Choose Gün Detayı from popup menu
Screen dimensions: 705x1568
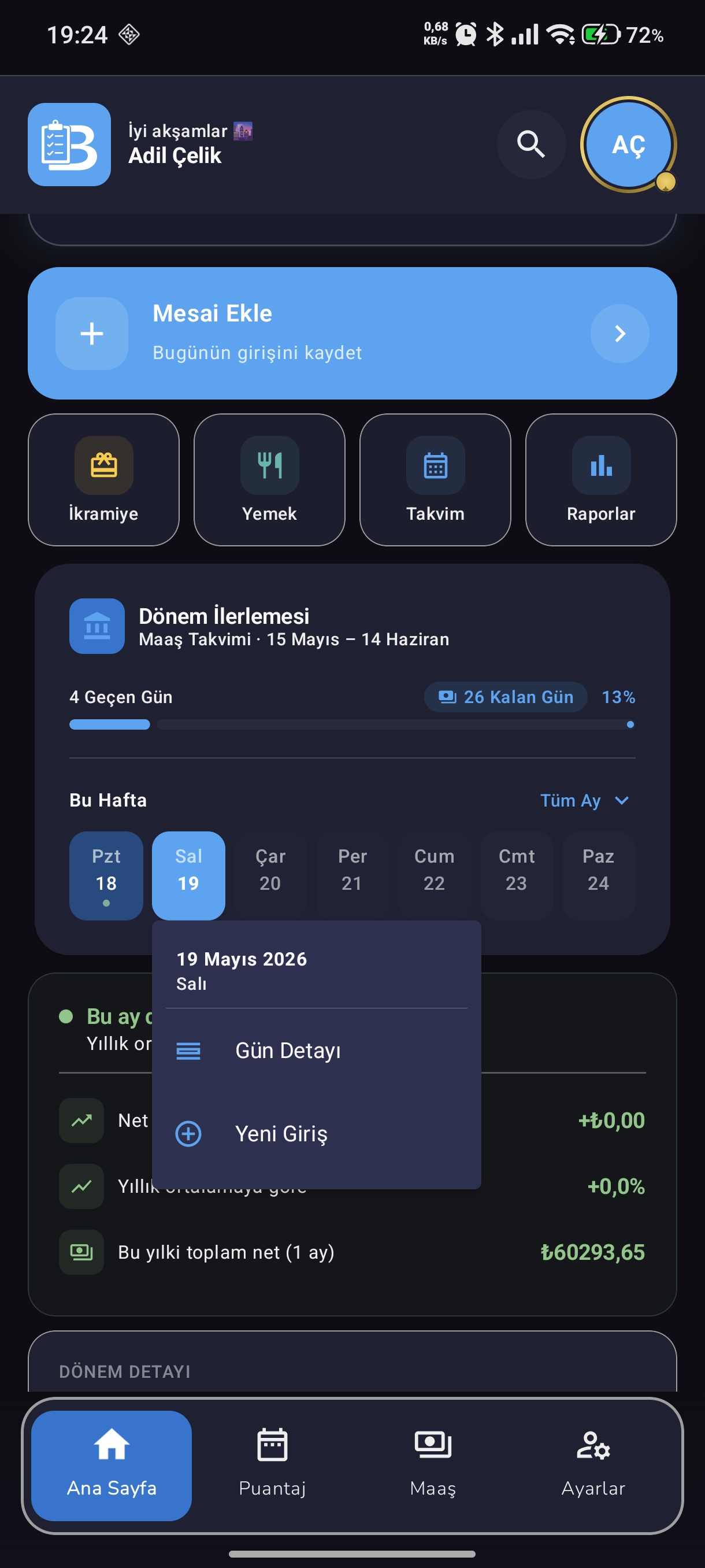[316, 1051]
